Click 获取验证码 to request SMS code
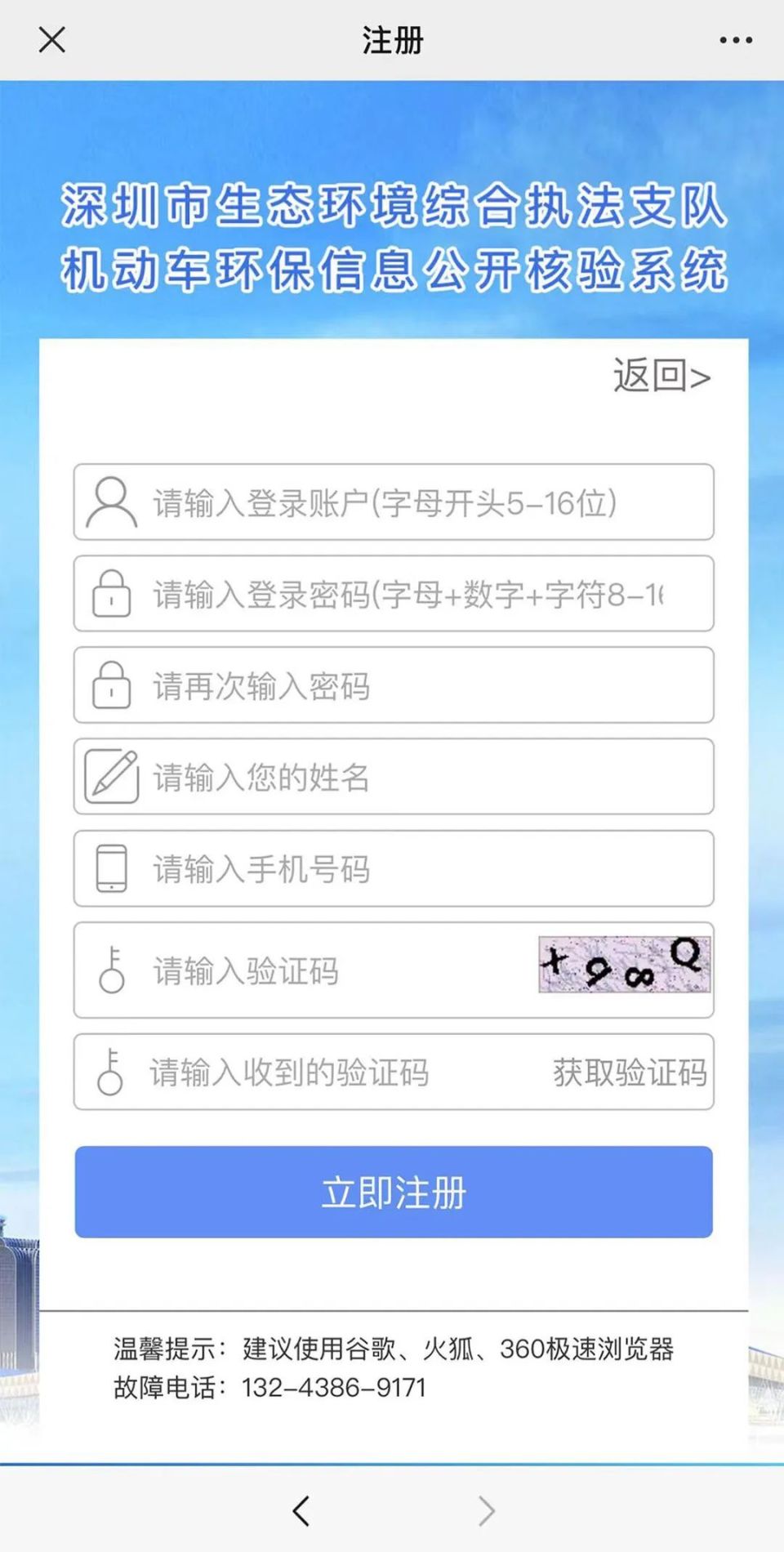 [x=629, y=1073]
